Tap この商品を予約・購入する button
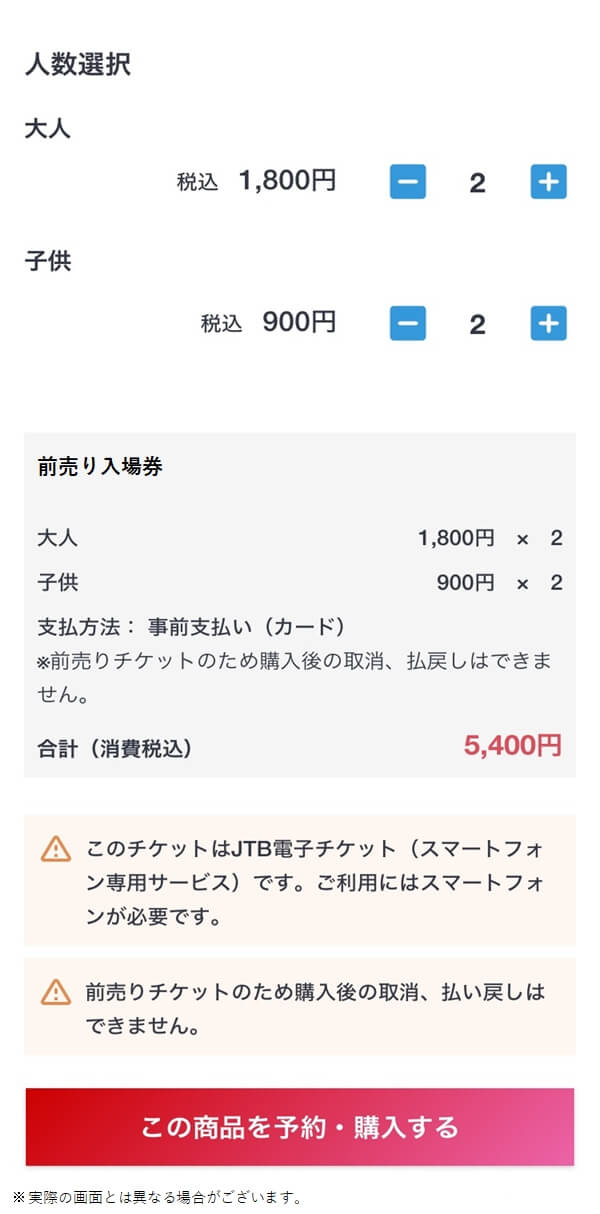 coord(300,1127)
